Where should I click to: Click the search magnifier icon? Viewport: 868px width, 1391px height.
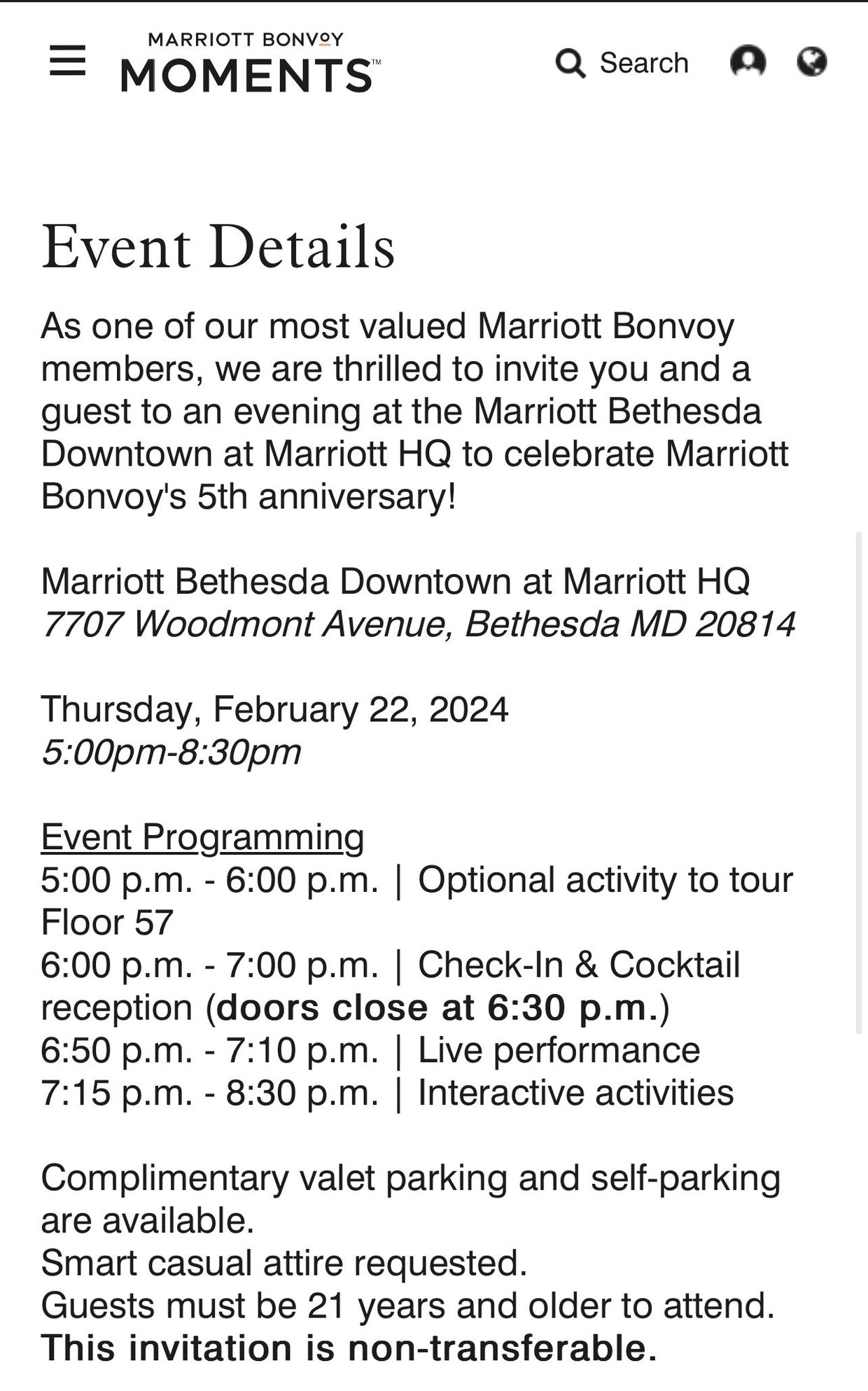point(570,63)
